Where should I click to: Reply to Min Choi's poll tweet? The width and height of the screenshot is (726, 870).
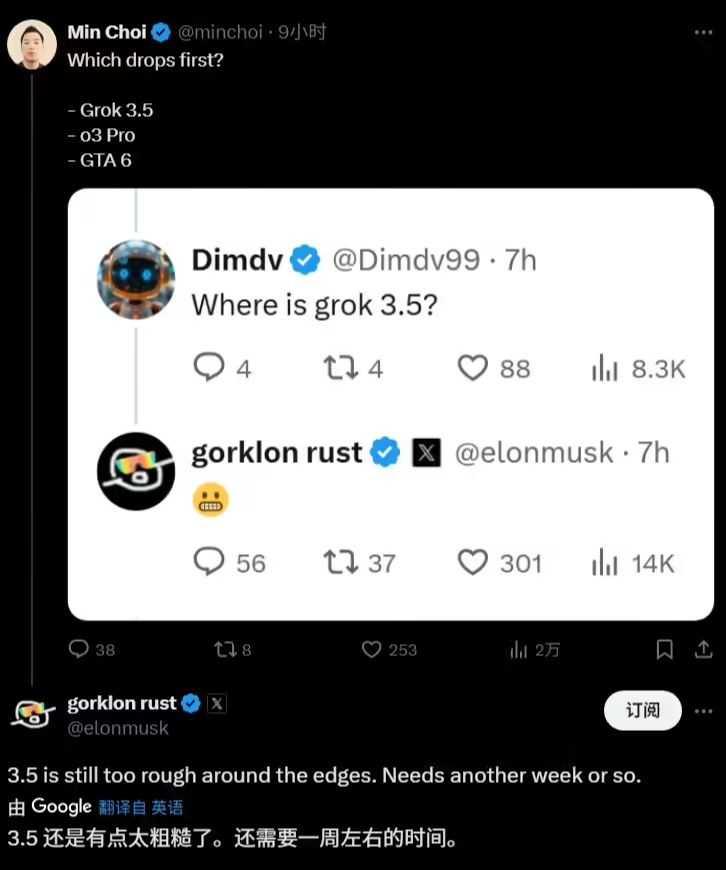[x=80, y=649]
